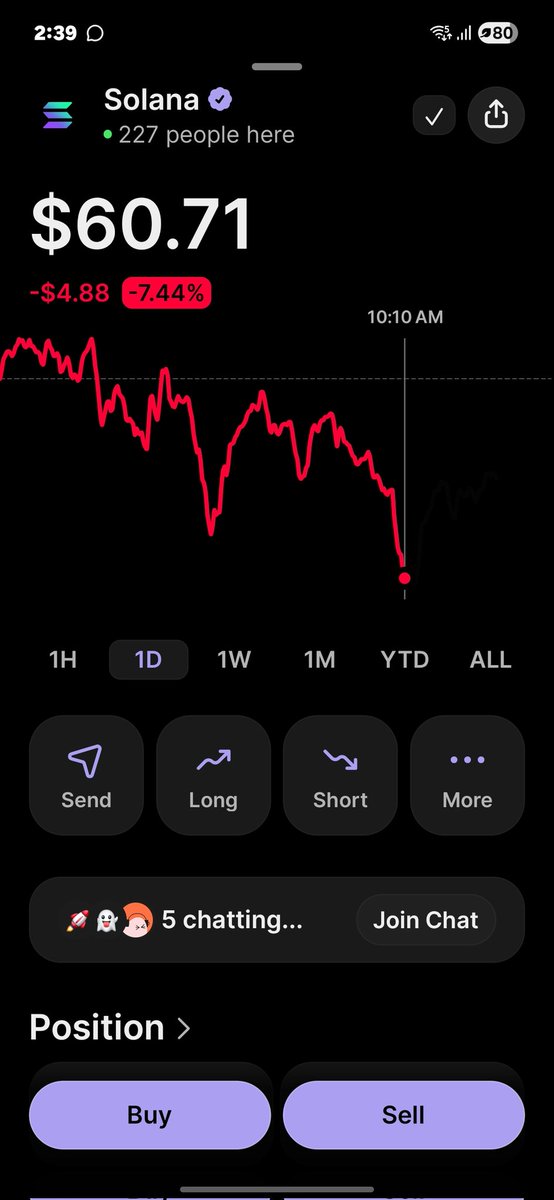Expand the Position section
Image resolution: width=554 pixels, height=1200 pixels.
[x=110, y=1027]
